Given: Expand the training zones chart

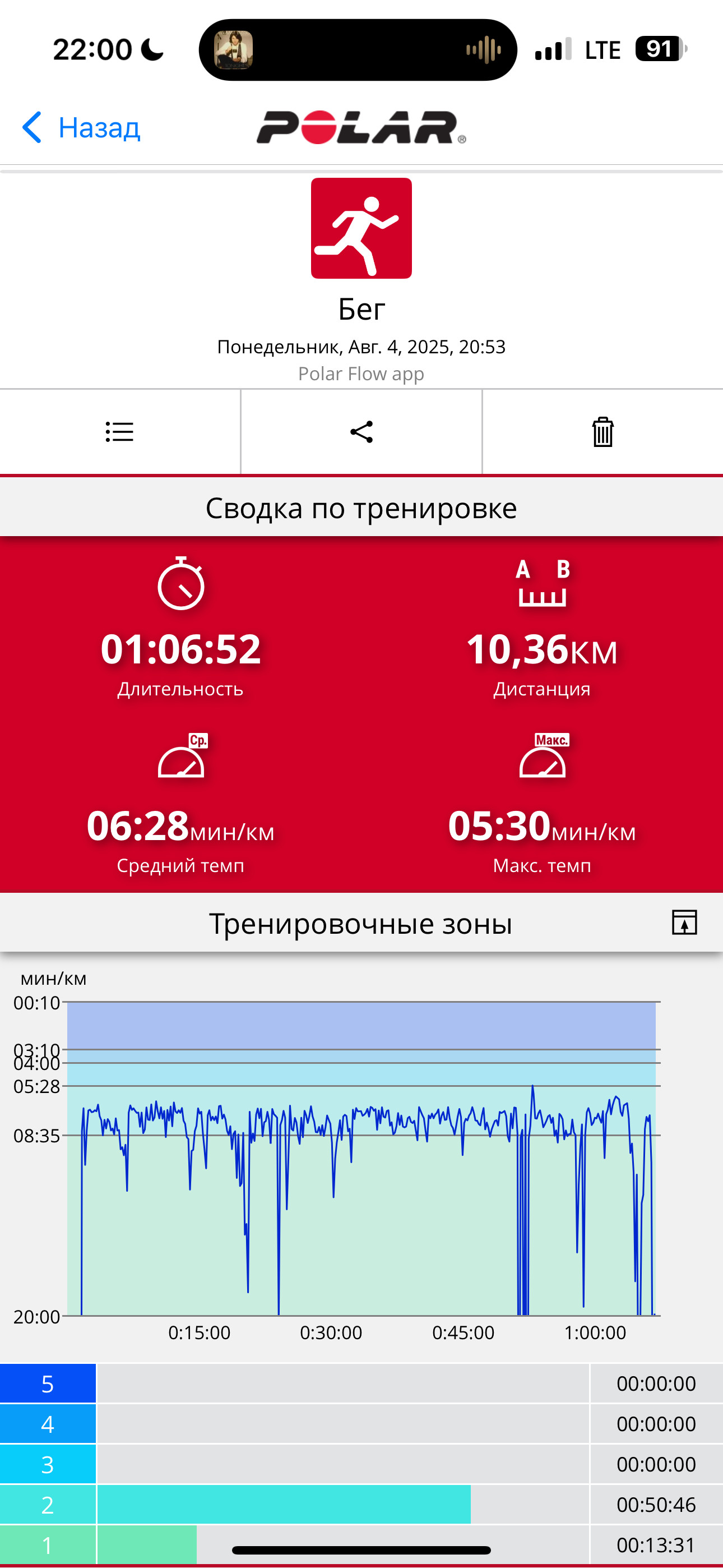Looking at the screenshot, I should [x=684, y=922].
